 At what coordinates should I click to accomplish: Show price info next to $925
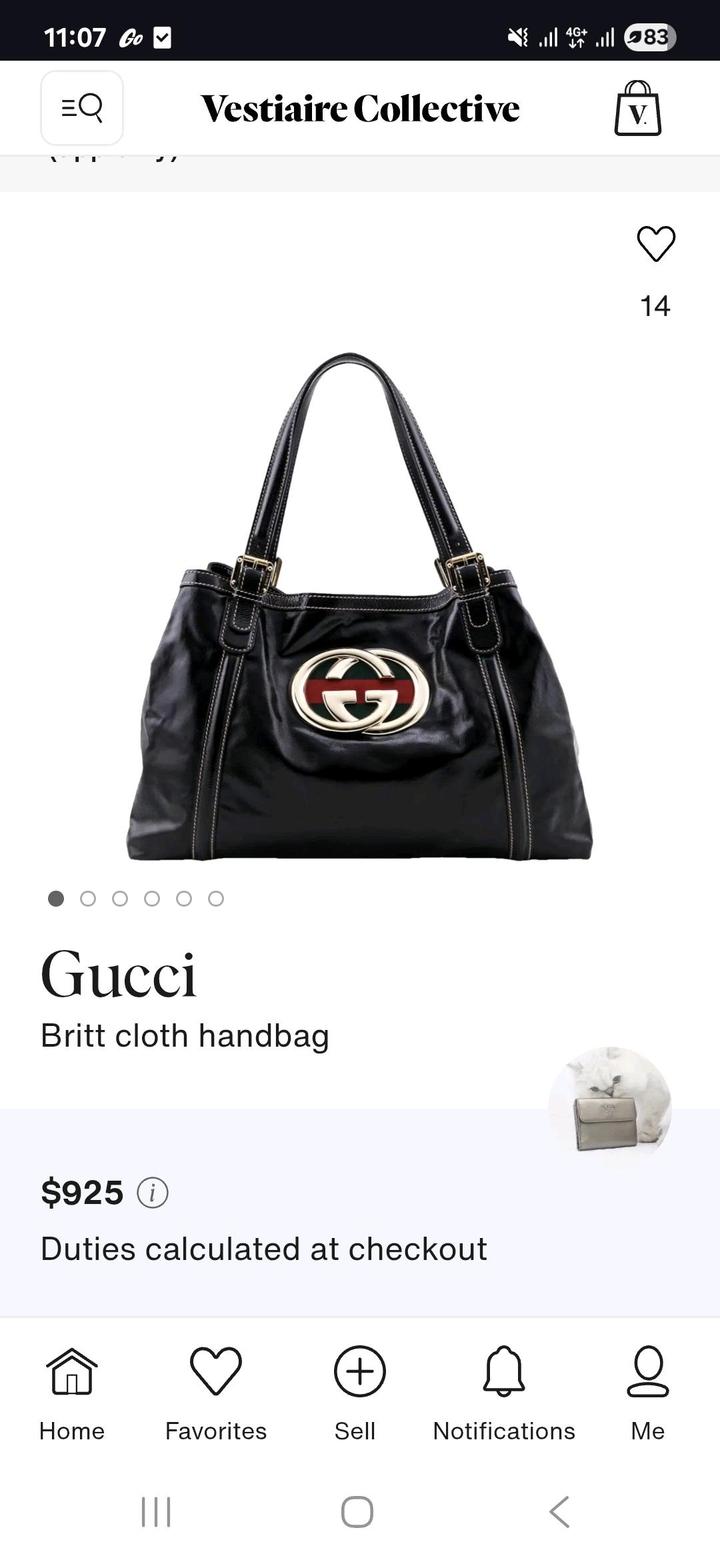tap(152, 1192)
